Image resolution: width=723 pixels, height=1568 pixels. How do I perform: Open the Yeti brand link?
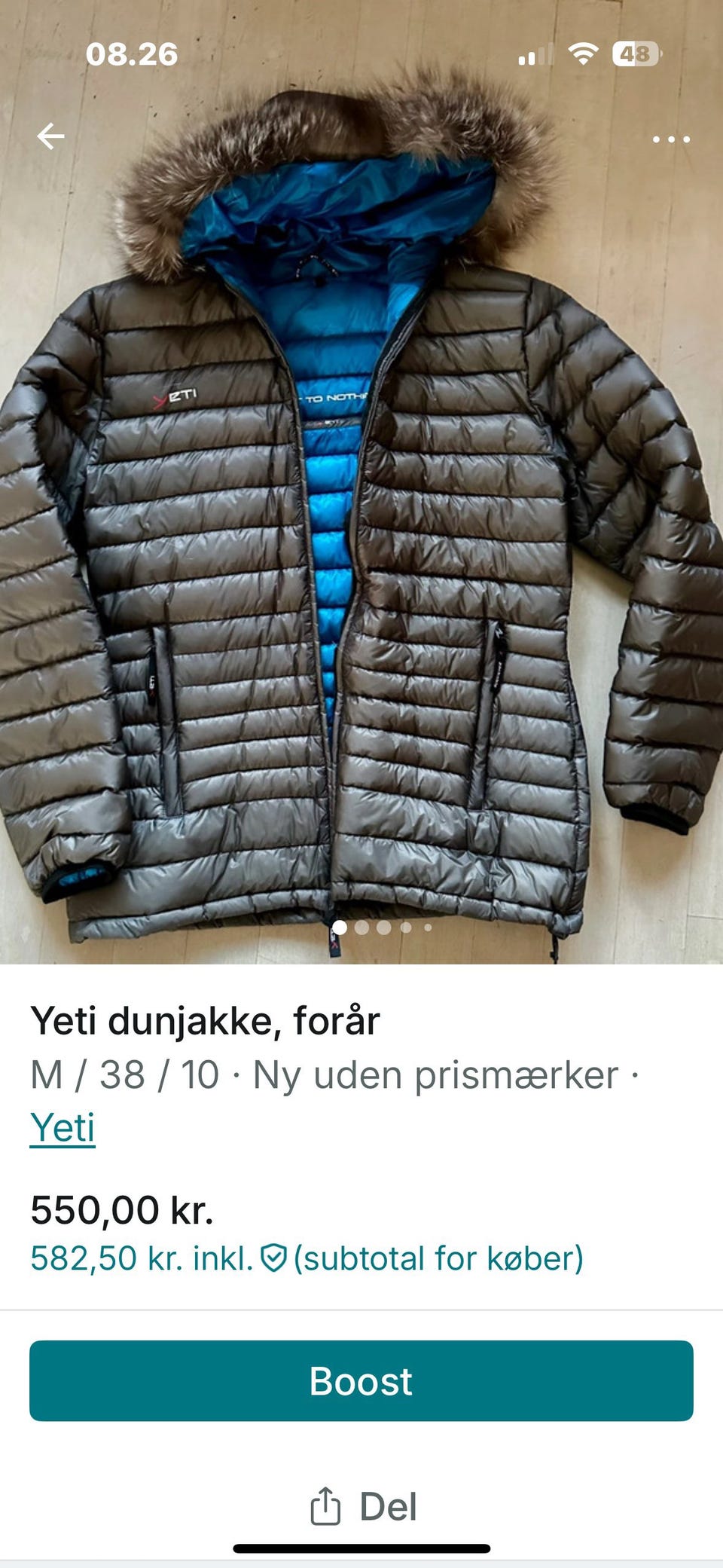point(63,1128)
